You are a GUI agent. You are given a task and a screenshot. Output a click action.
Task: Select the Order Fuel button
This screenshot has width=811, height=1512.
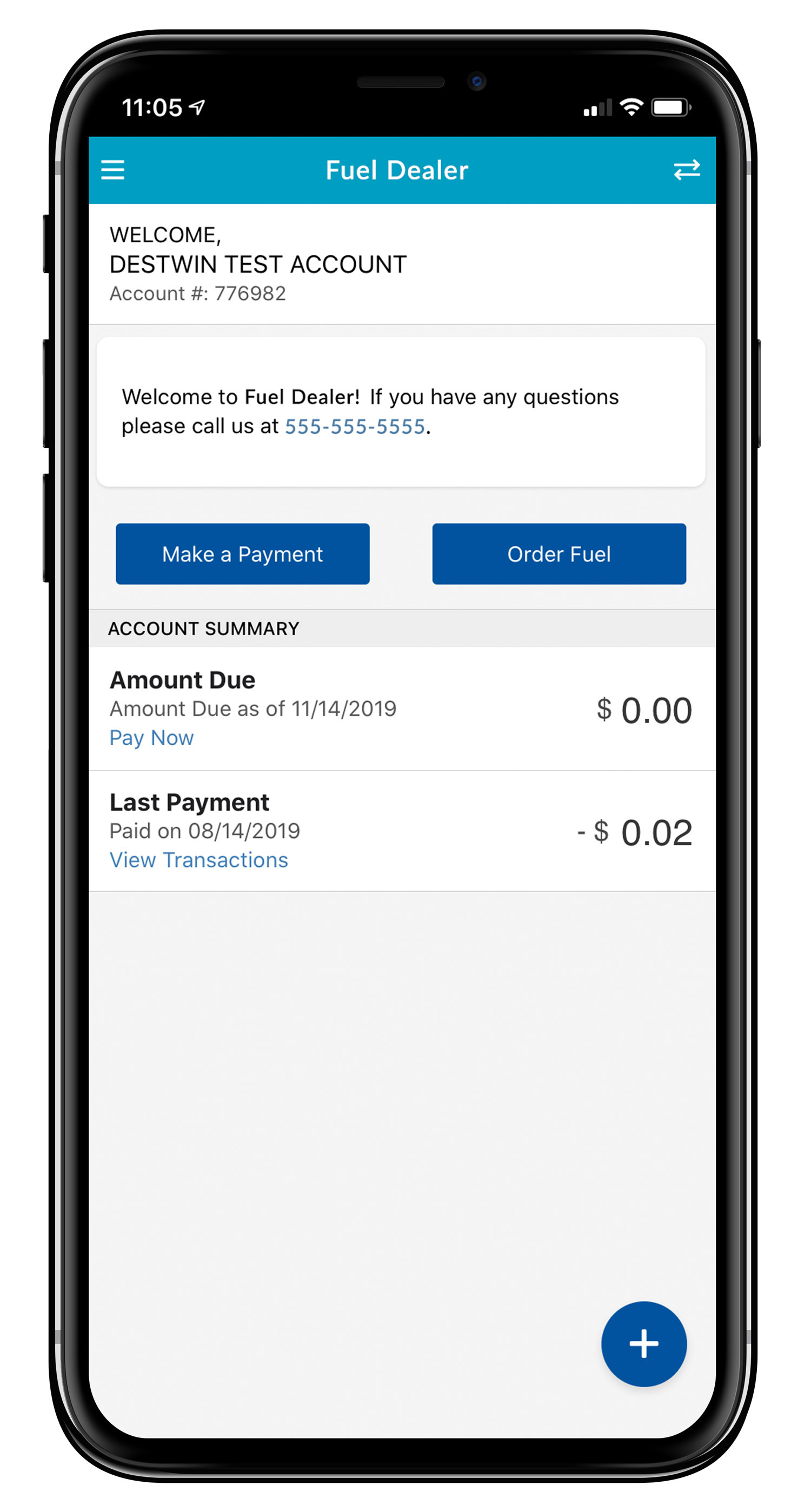click(559, 554)
